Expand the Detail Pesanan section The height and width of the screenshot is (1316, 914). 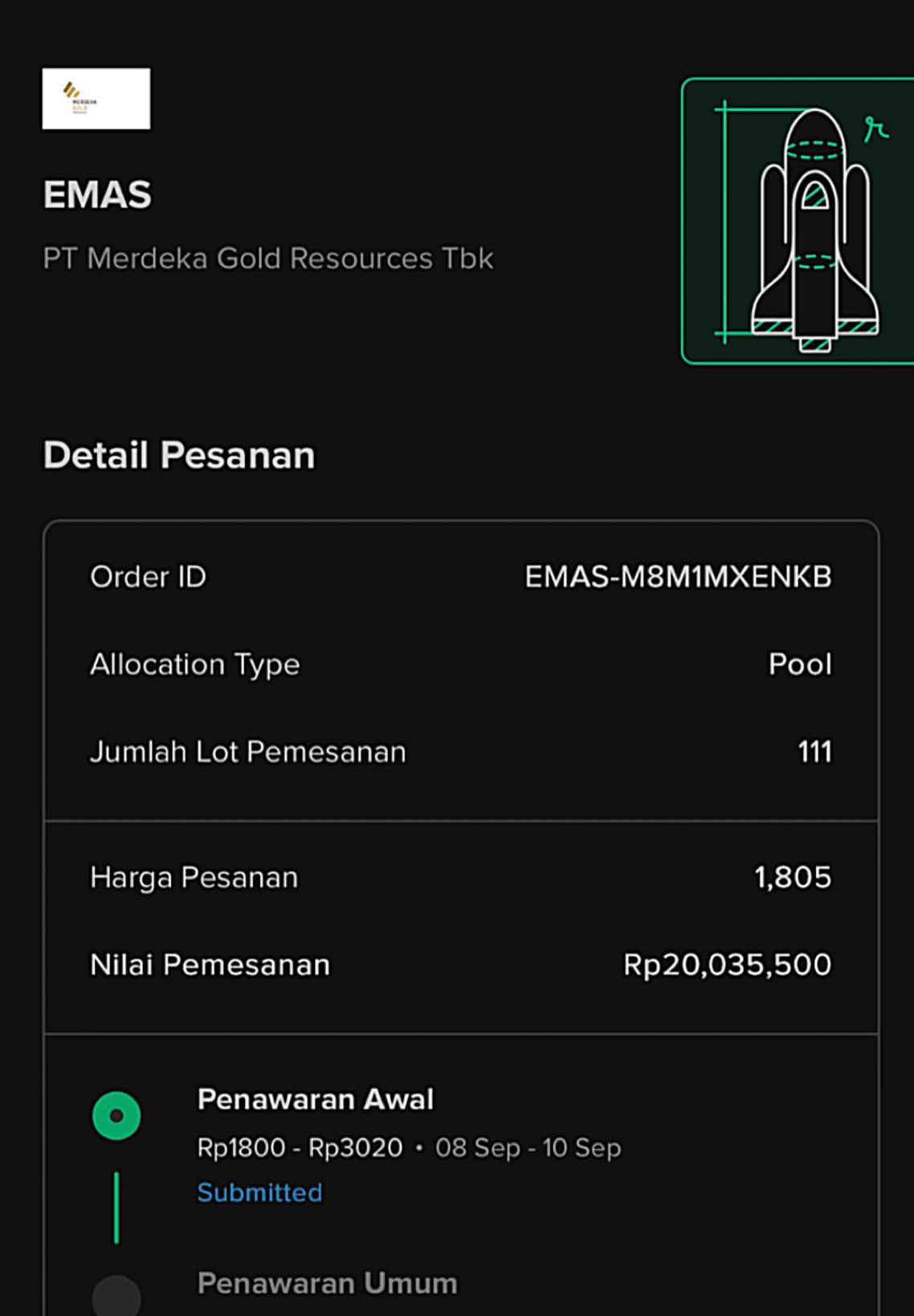point(179,454)
